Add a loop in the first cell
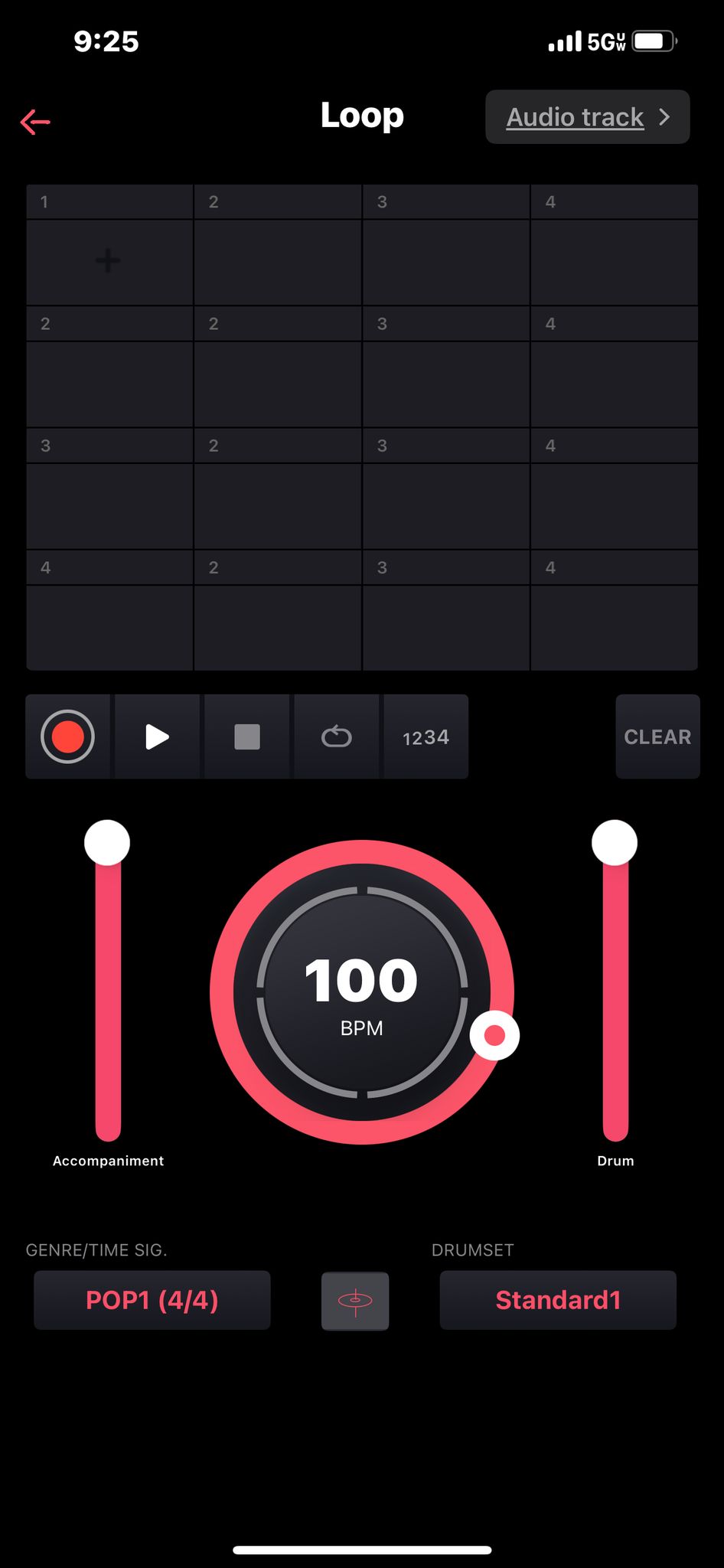724x1568 pixels. click(109, 261)
